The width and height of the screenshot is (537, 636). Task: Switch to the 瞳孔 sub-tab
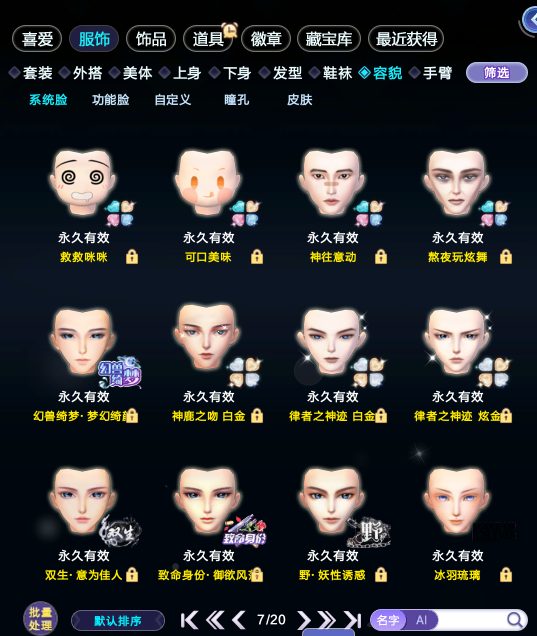[236, 100]
